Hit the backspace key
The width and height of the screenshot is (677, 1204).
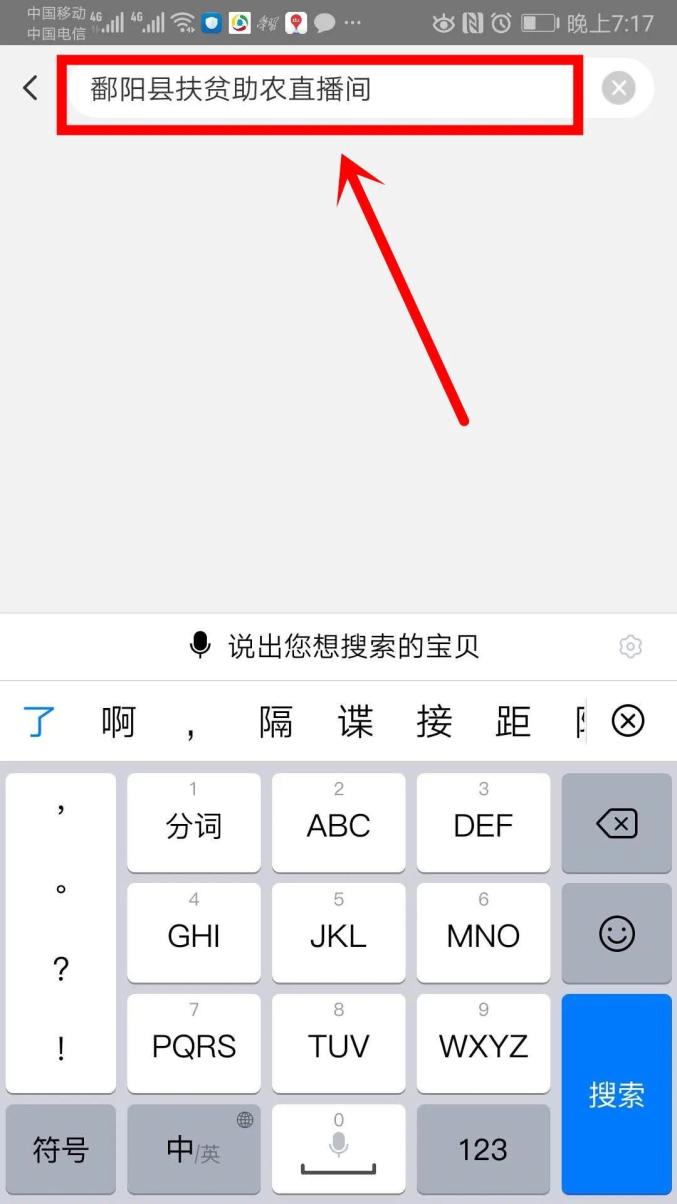pyautogui.click(x=616, y=824)
